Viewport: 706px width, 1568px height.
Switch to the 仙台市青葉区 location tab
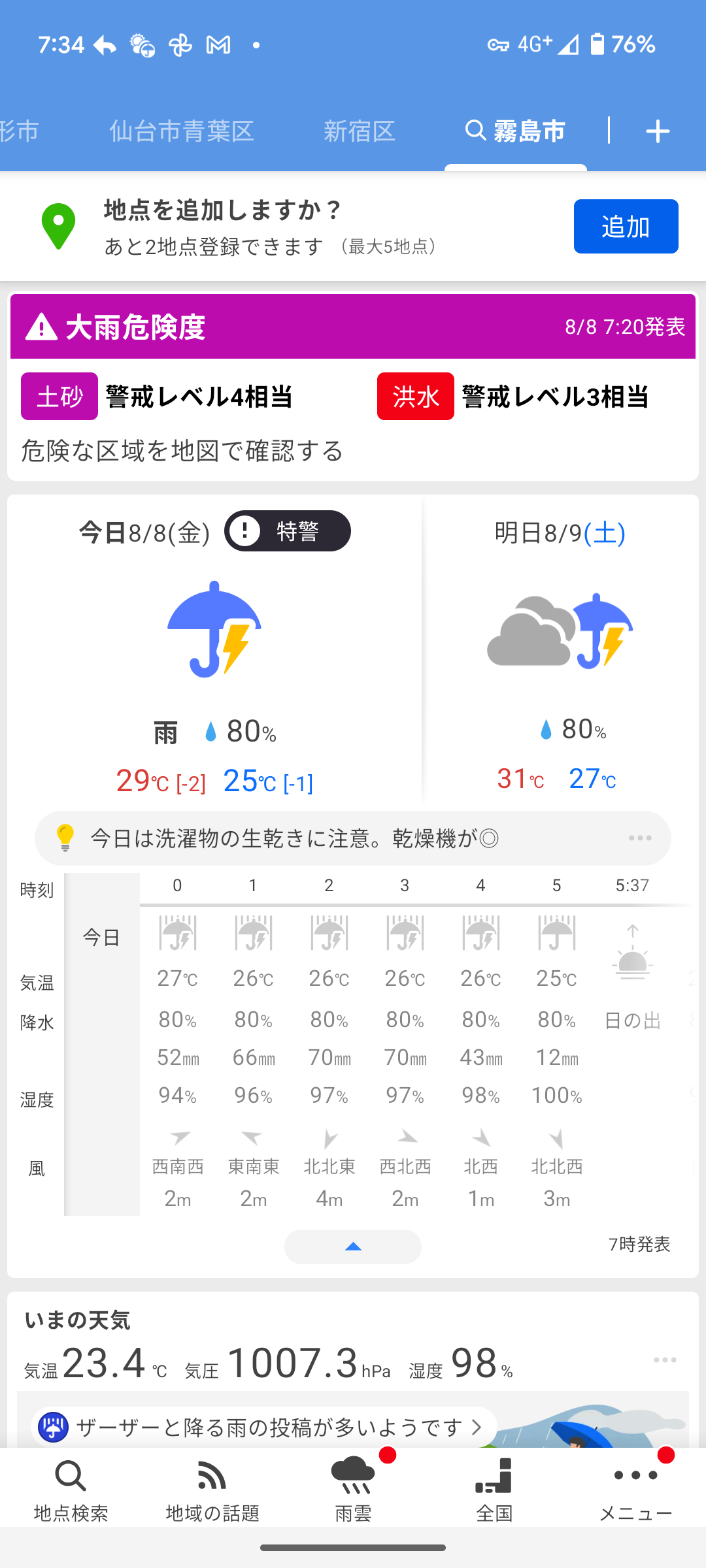[x=182, y=131]
